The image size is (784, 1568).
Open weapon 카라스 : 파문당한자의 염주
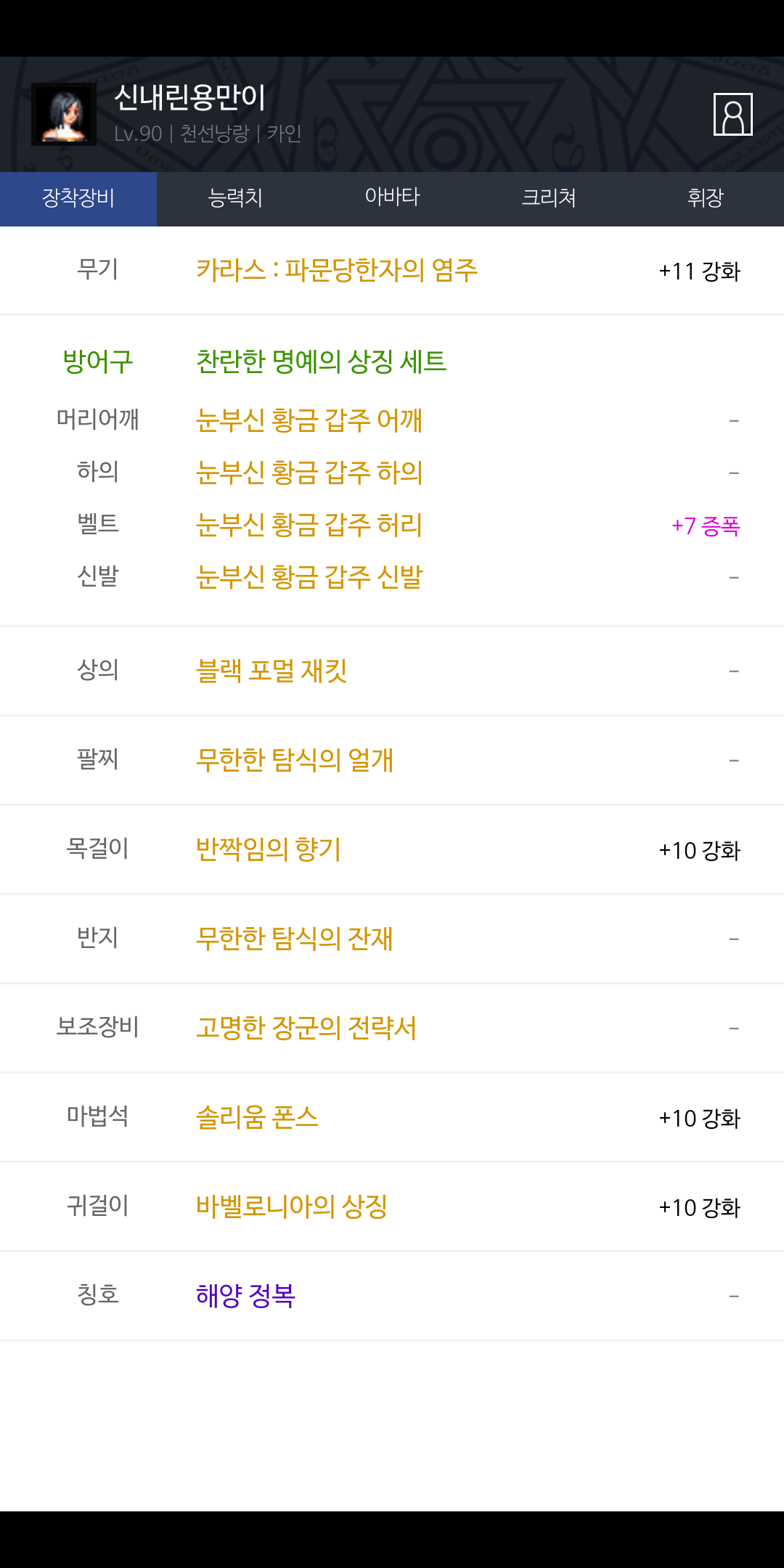[337, 270]
